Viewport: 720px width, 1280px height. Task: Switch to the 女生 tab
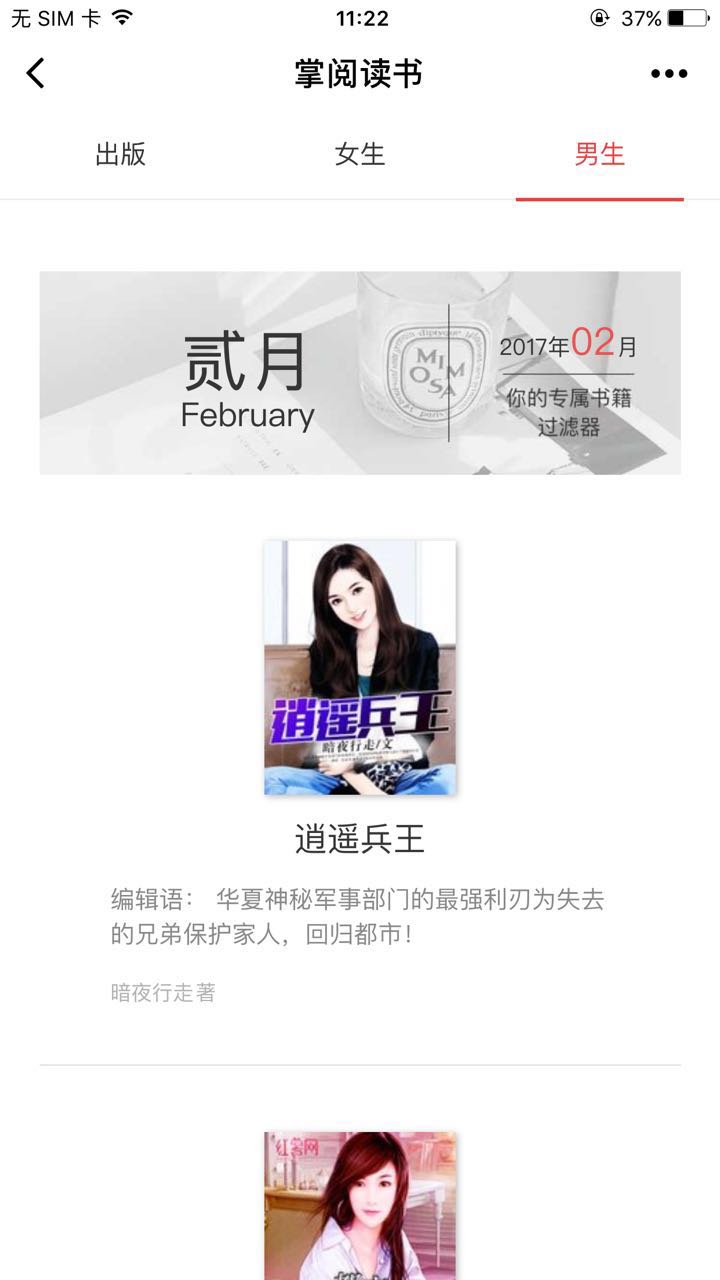click(x=360, y=154)
